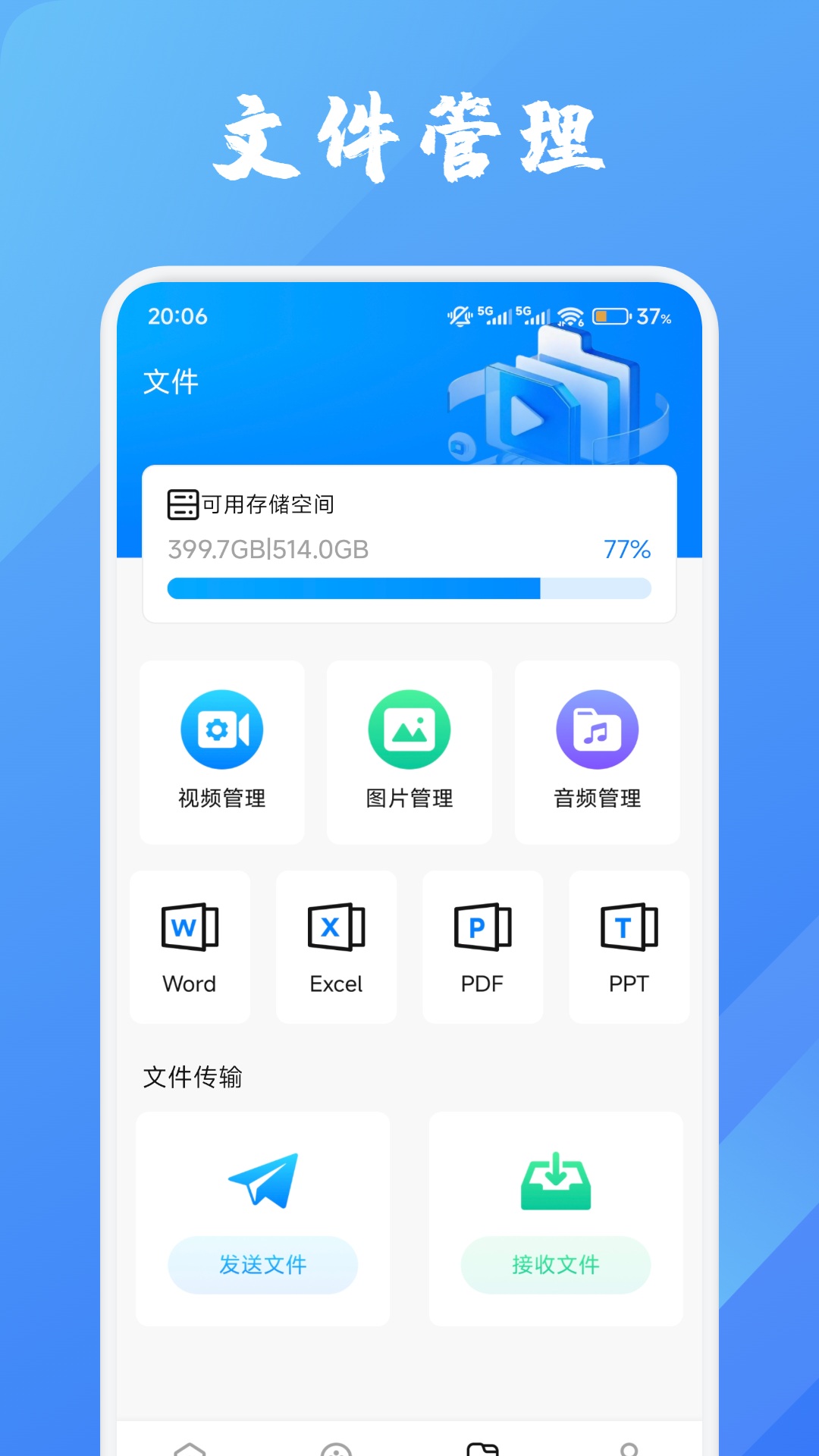Switch to the profile tab
The image size is (819, 1456).
pos(629,1445)
